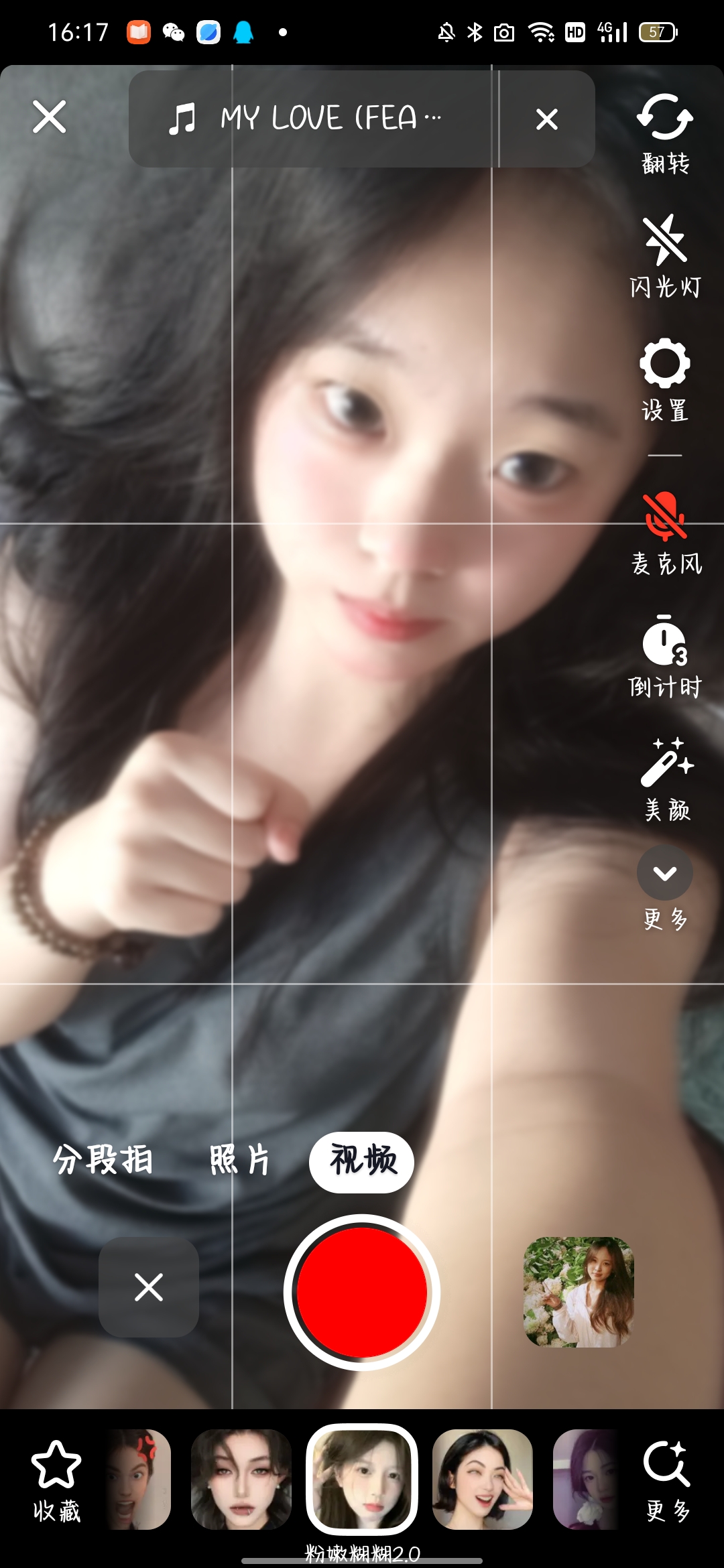Select the vampire fangs face effect
This screenshot has height=1568, width=724.
coord(241,1480)
